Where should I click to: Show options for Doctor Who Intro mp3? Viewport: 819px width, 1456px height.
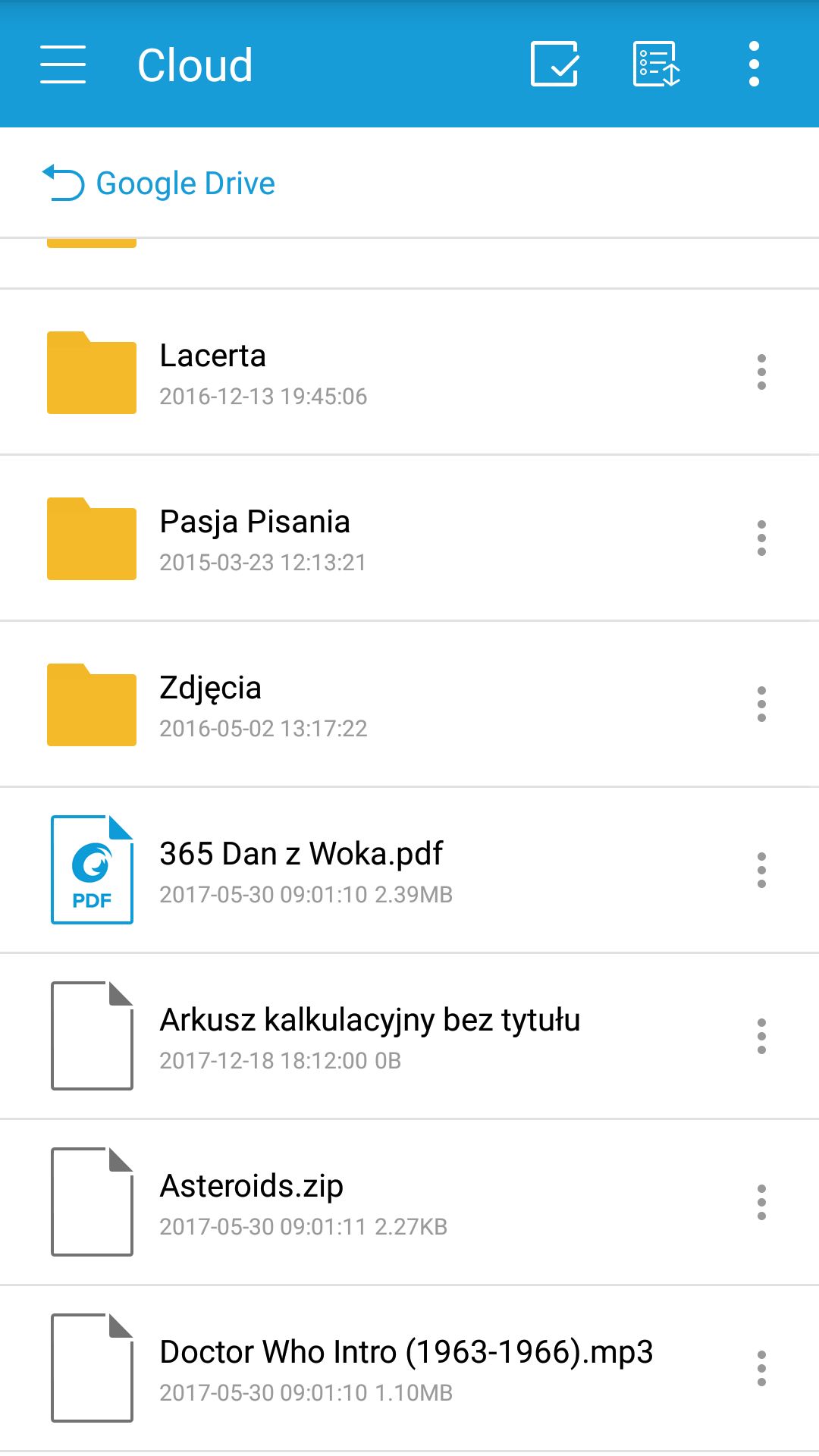pyautogui.click(x=761, y=1369)
